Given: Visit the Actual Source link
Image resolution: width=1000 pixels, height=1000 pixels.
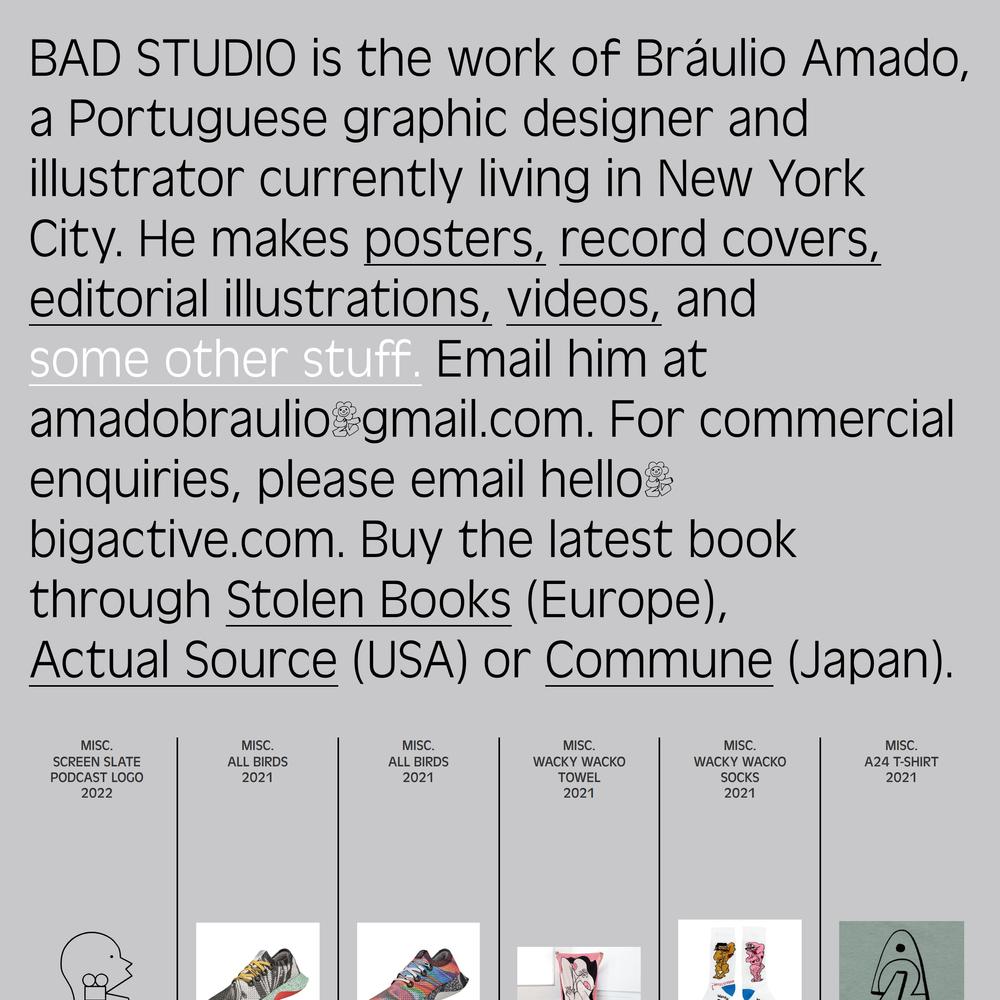Looking at the screenshot, I should [183, 660].
